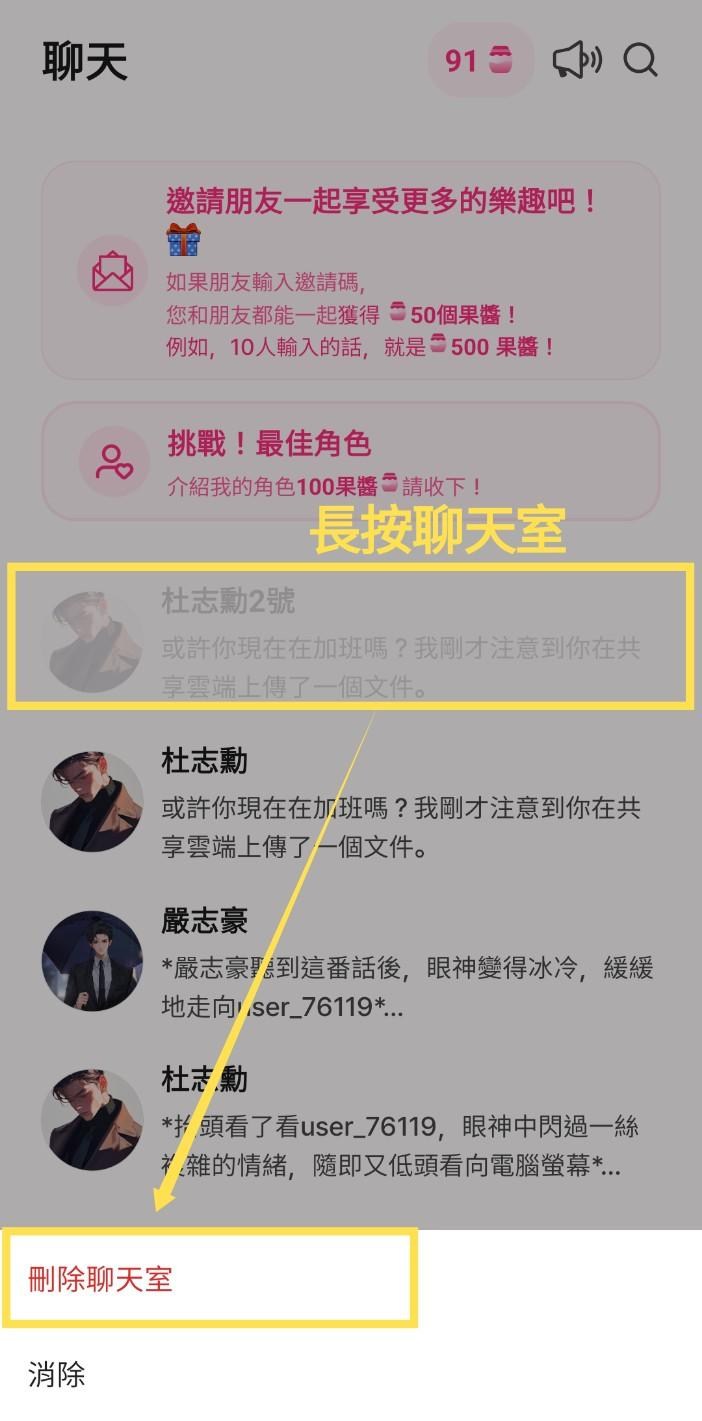Open the search magnifier icon

click(x=640, y=61)
